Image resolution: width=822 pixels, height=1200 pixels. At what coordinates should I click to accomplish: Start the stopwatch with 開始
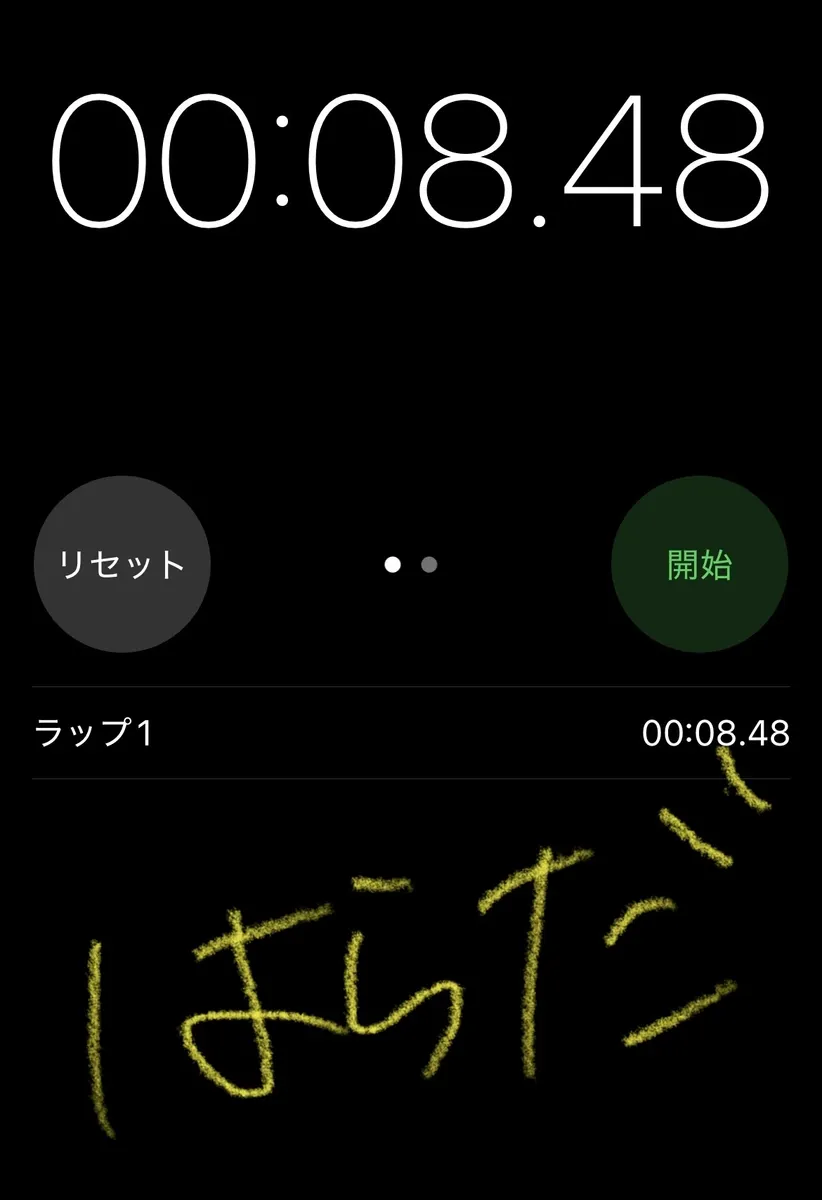pyautogui.click(x=699, y=564)
